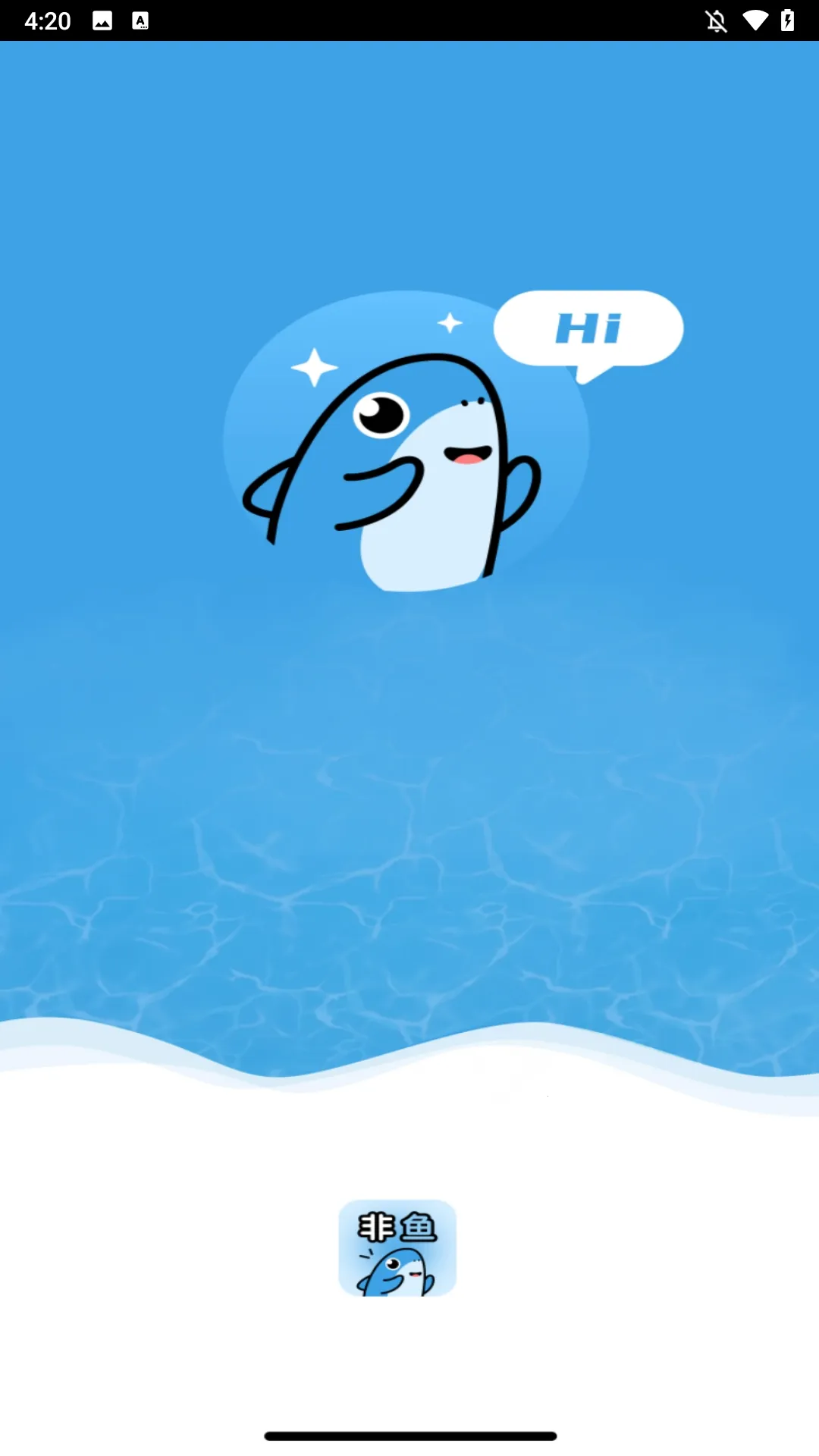Tap the clock showing 4:20
Image resolution: width=819 pixels, height=1456 pixels.
coord(47,21)
